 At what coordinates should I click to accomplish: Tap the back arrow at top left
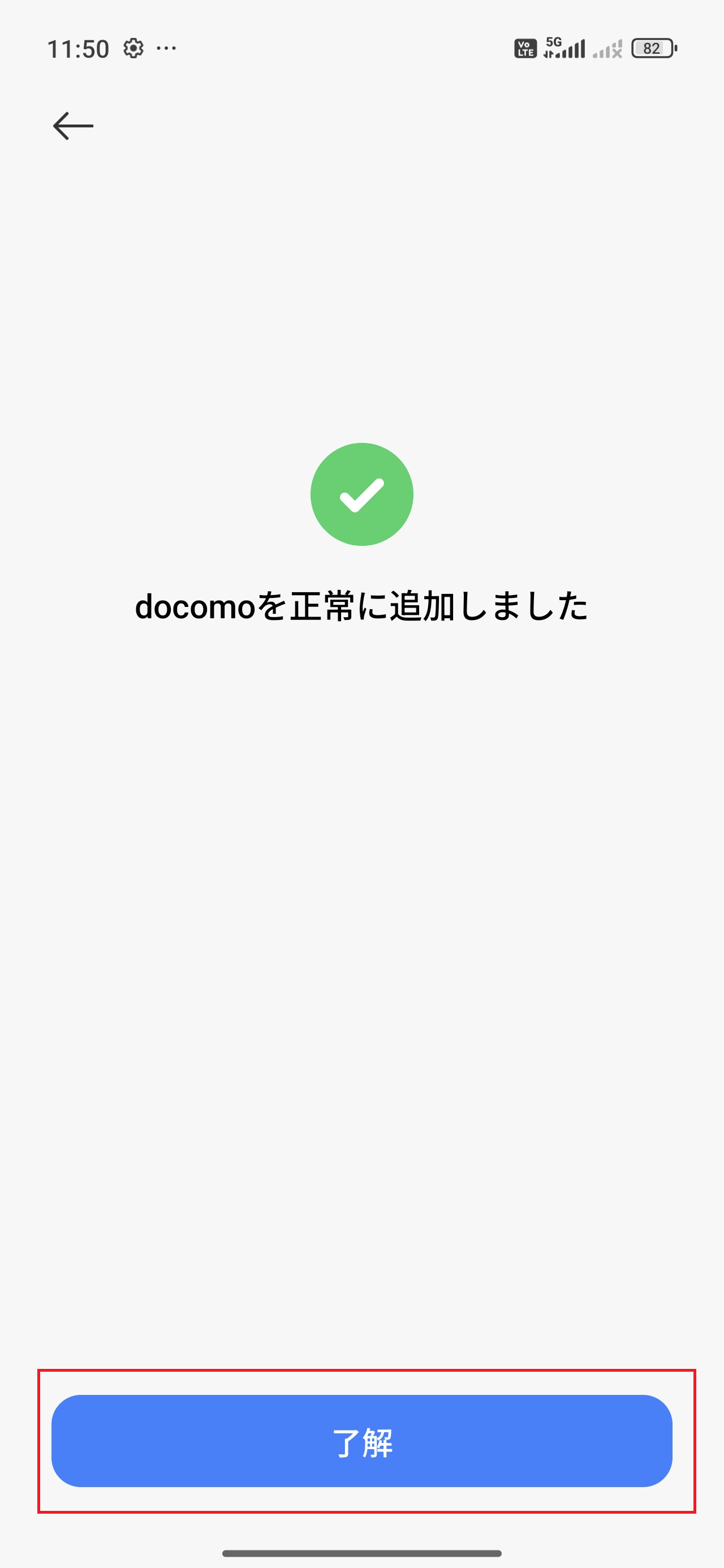72,126
